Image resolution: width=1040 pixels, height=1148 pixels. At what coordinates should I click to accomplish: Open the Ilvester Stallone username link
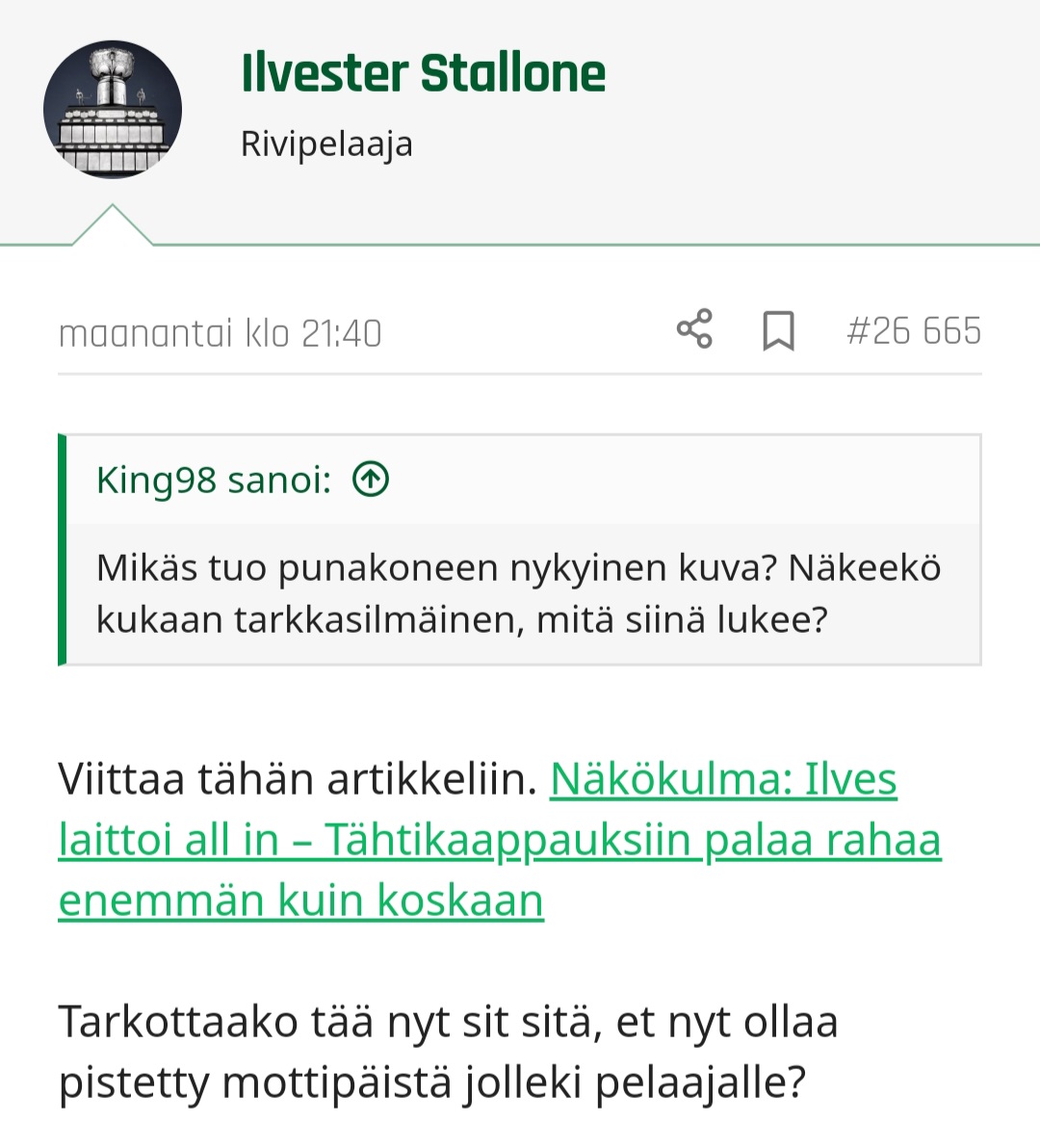click(423, 74)
